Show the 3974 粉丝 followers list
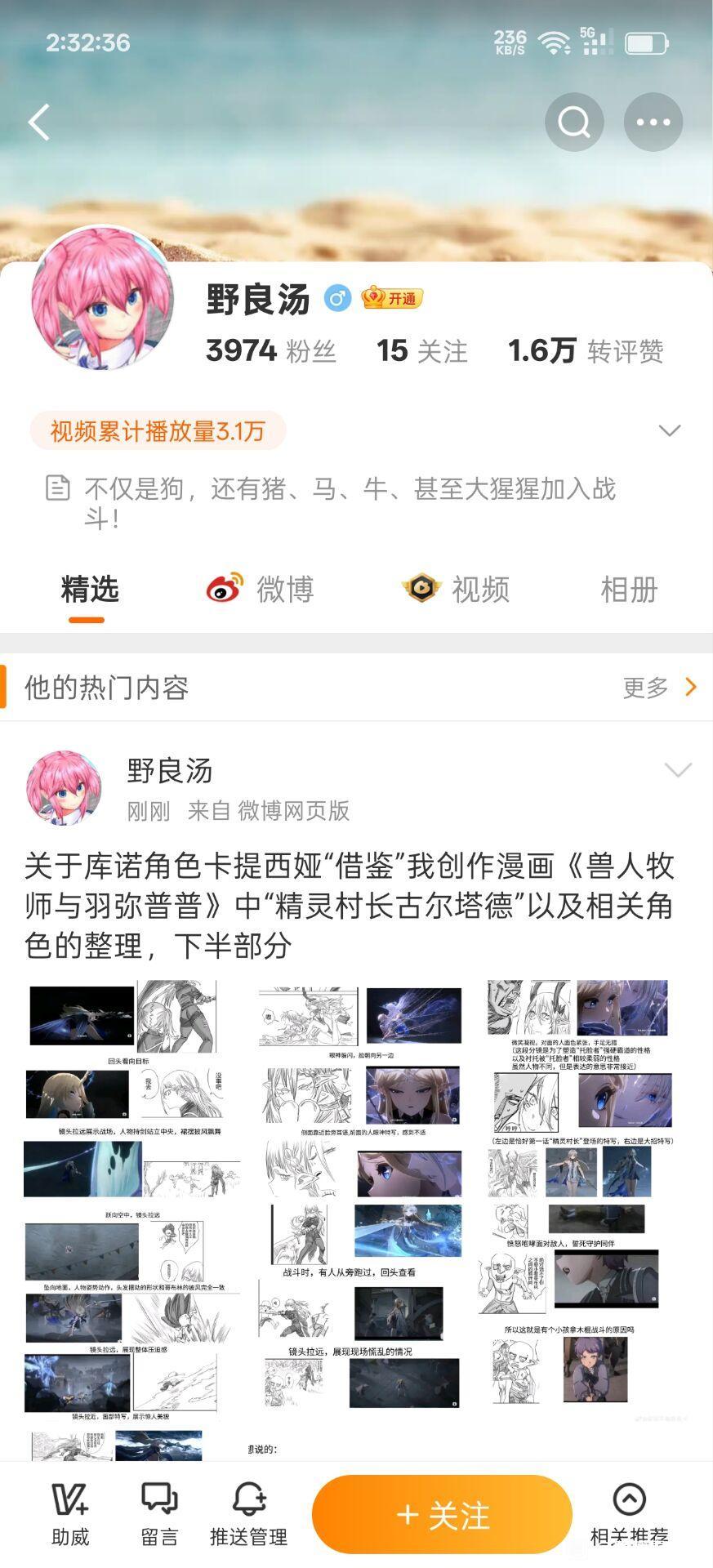 270,351
